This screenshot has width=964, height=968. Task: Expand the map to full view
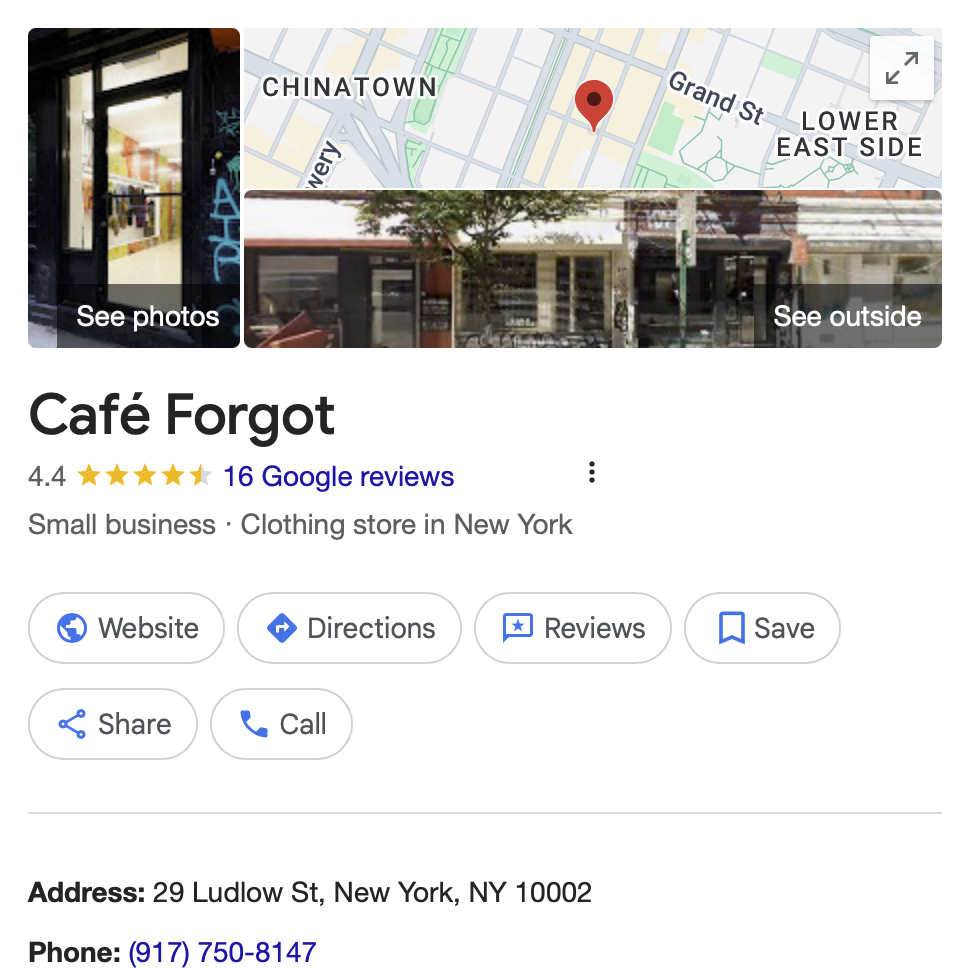coord(901,69)
